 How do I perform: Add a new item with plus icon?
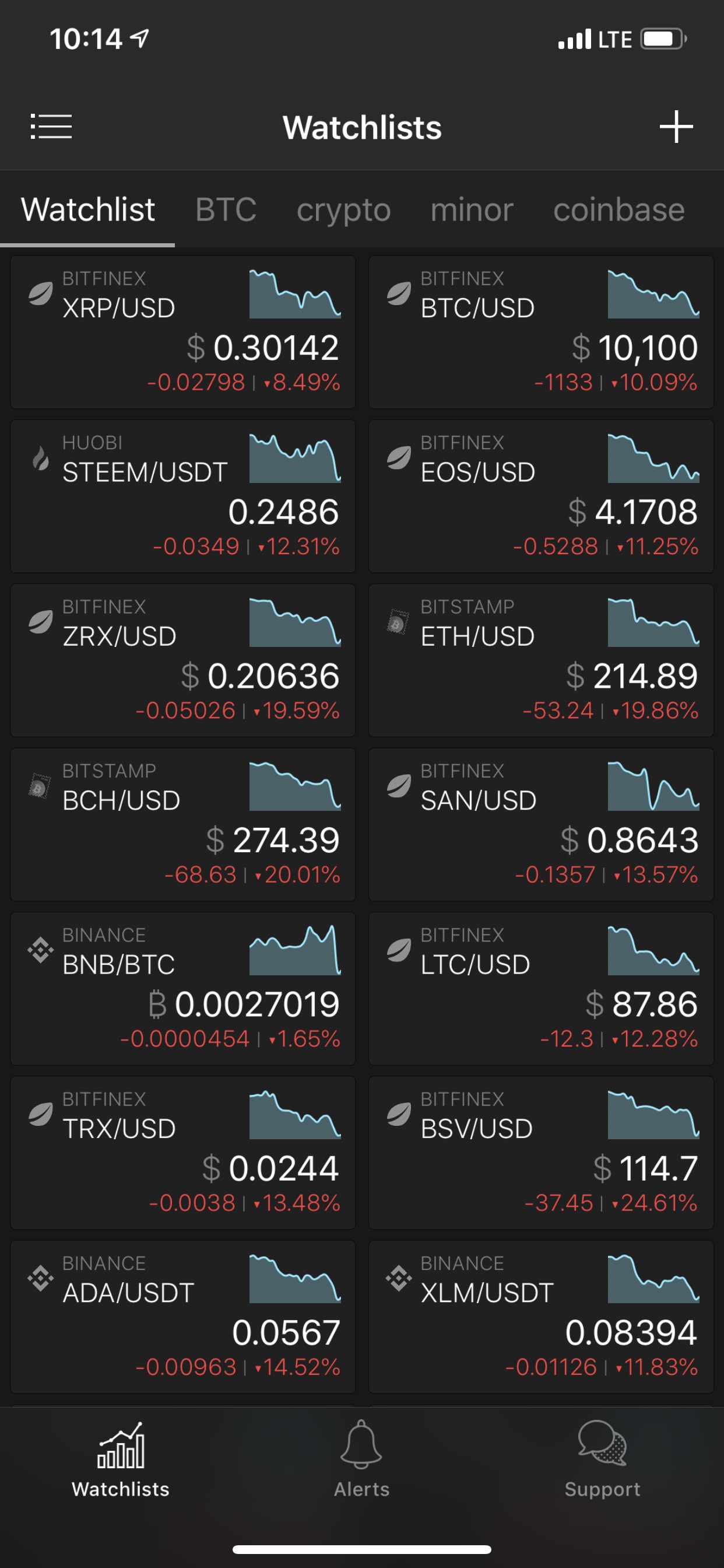(x=676, y=127)
